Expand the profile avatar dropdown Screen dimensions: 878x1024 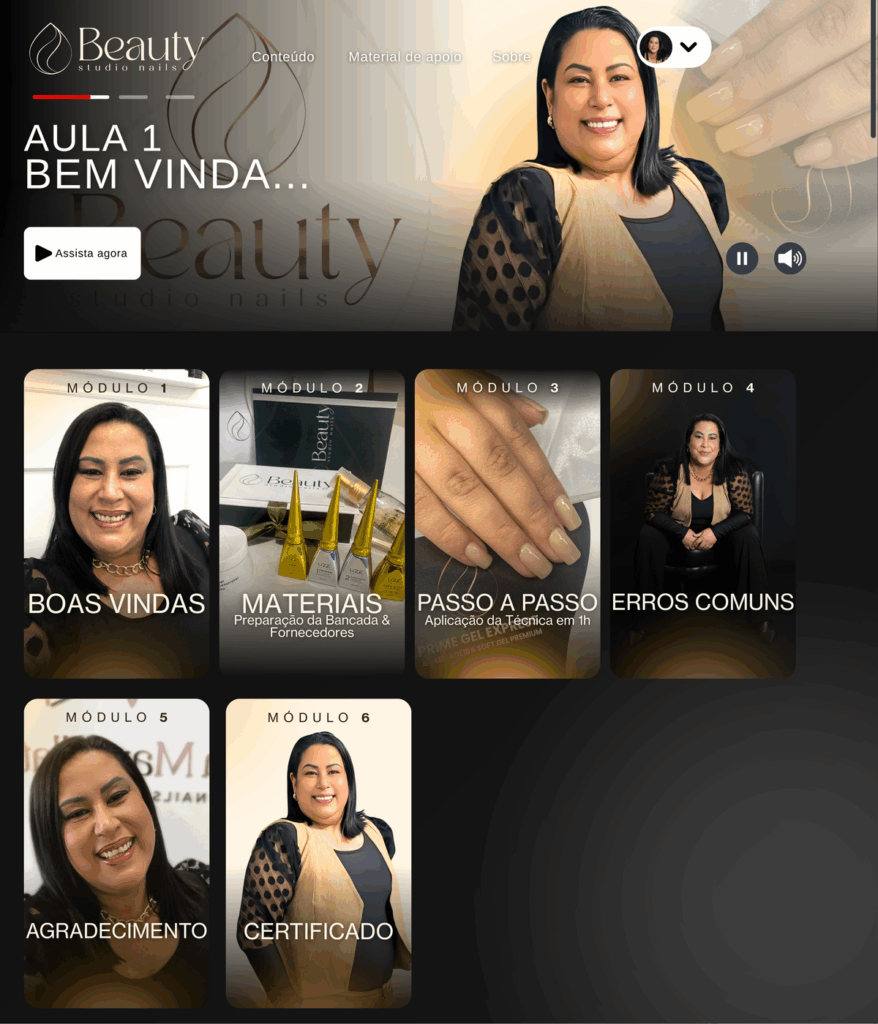click(674, 47)
